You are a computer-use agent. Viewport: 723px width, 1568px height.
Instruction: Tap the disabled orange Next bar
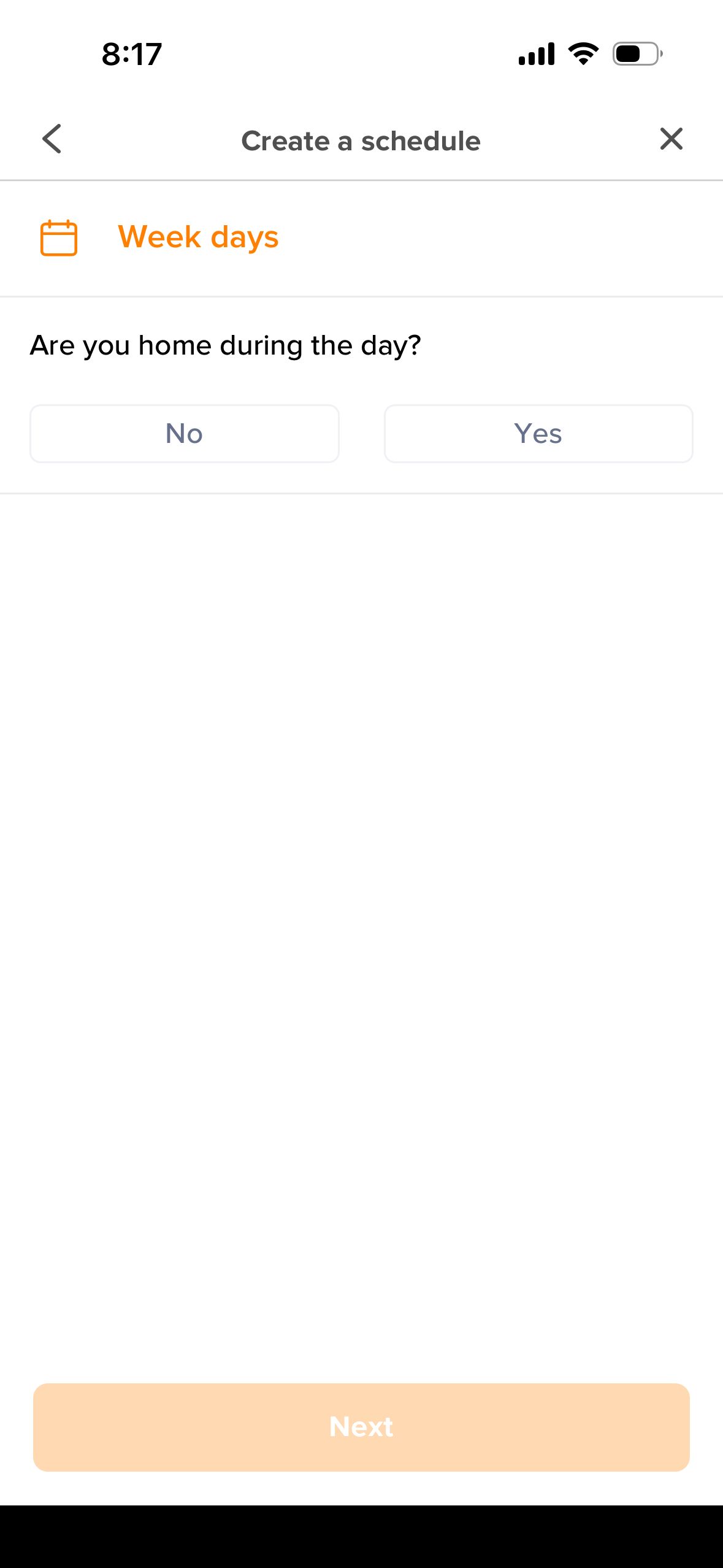(361, 1426)
